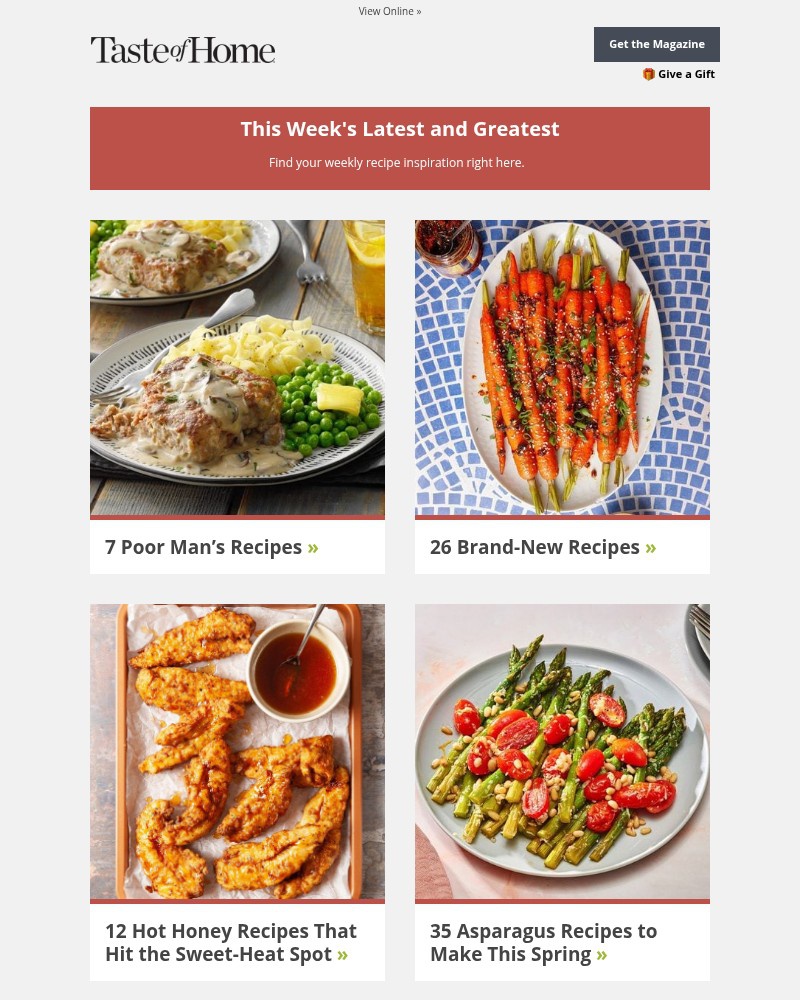Screen dimensions: 800x1000
Task: Click the gift icon beside Give a Gift
Action: pos(649,73)
